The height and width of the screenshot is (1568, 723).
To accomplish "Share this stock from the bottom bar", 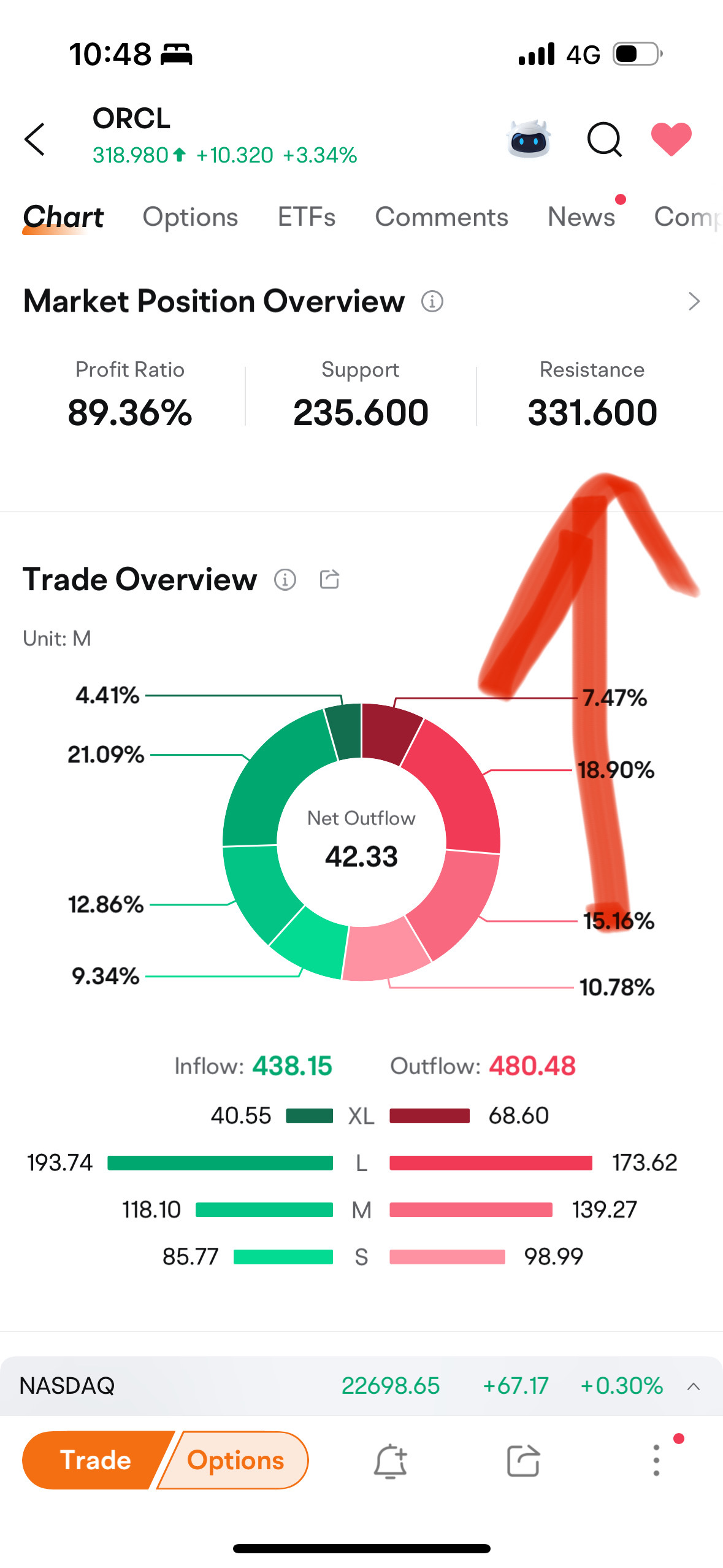I will [x=523, y=1461].
